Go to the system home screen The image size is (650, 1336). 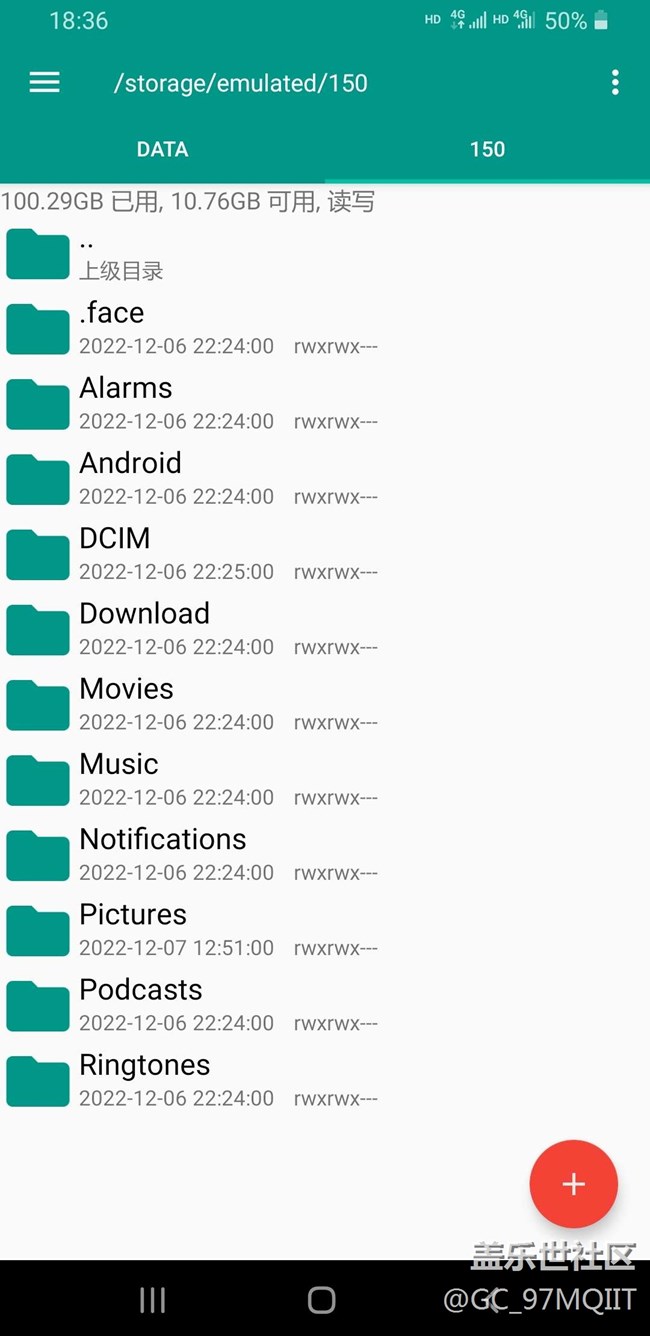coord(321,1299)
